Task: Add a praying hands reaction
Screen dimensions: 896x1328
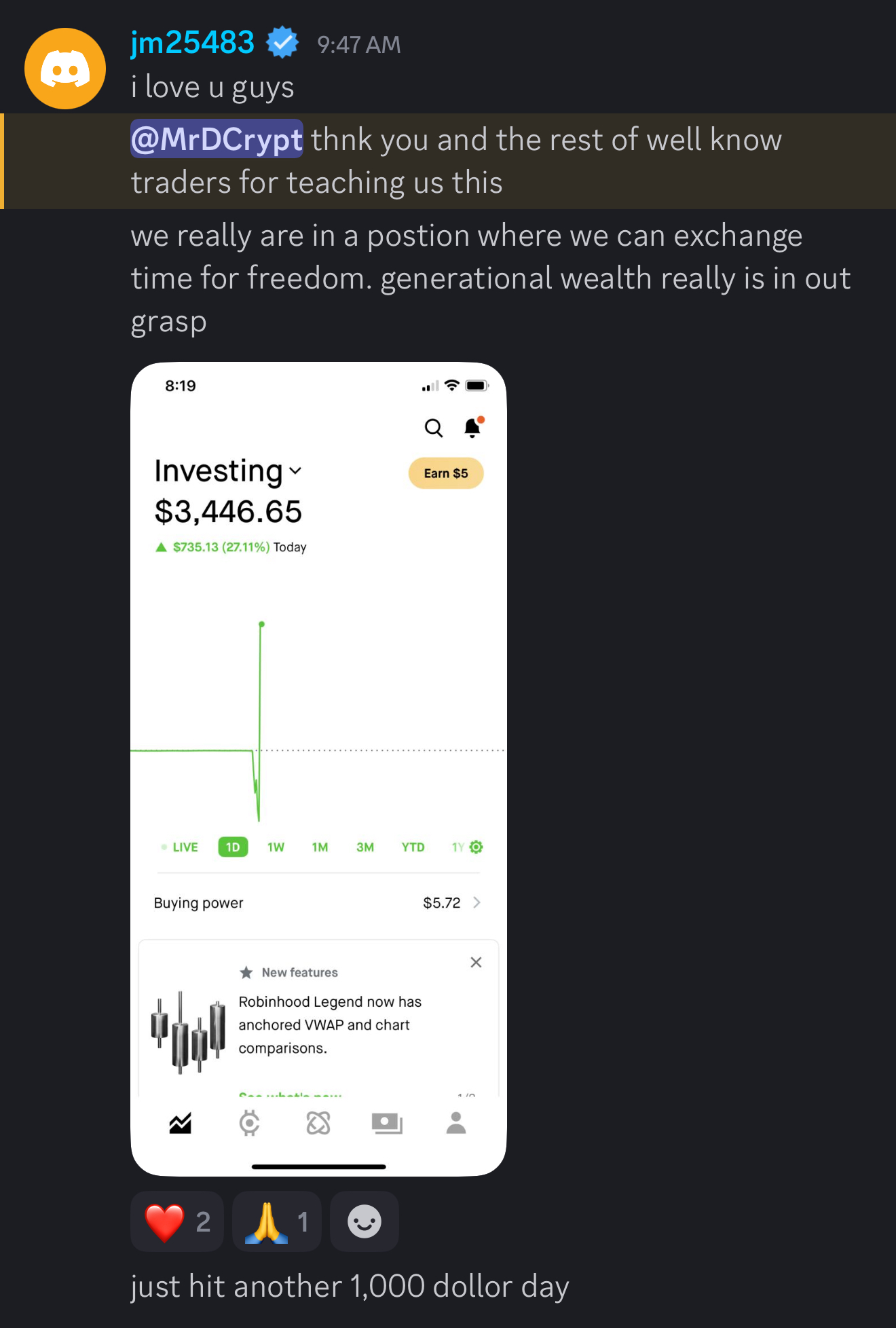Action: (x=277, y=1222)
